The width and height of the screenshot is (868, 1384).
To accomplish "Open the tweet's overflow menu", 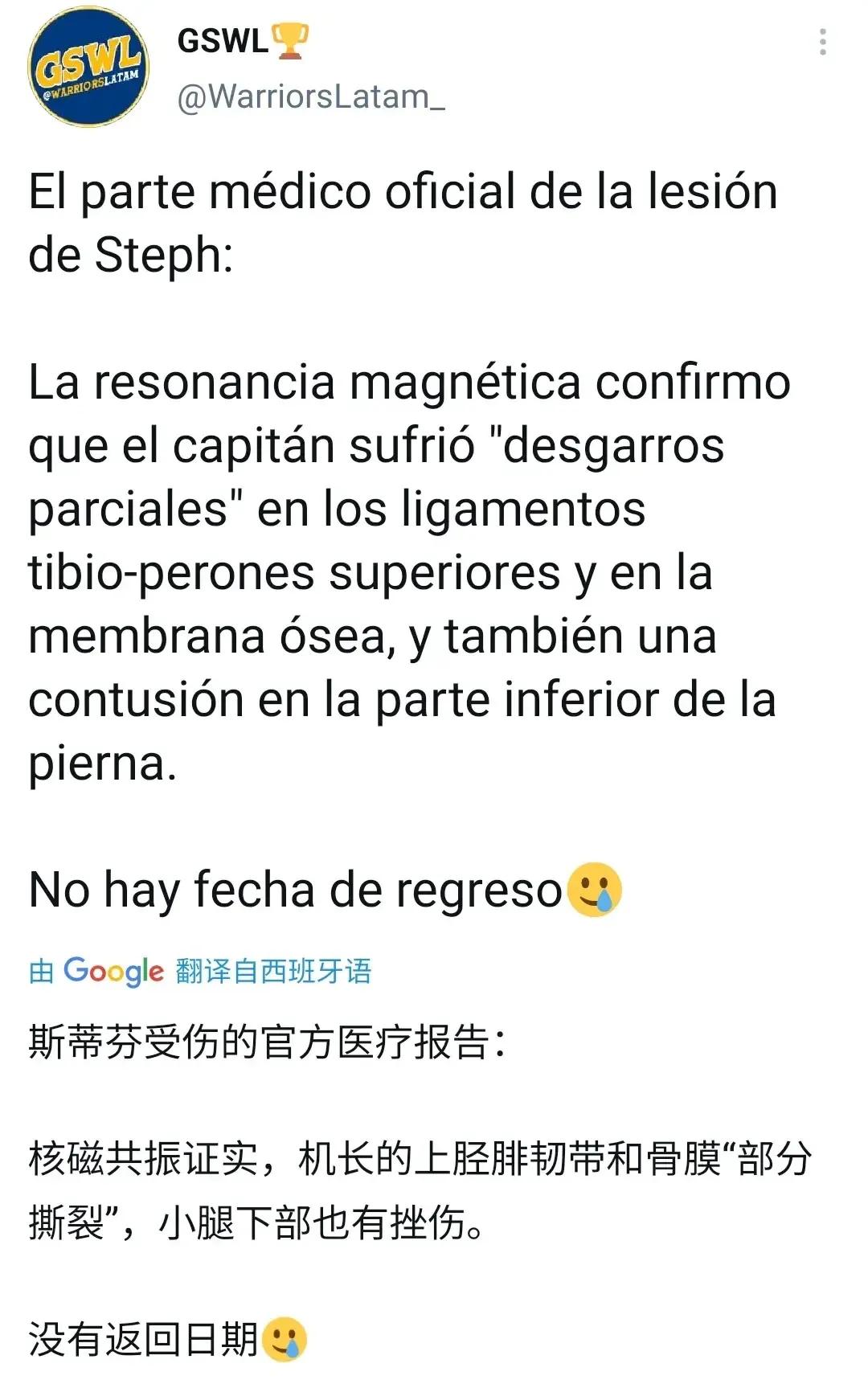I will point(822,42).
